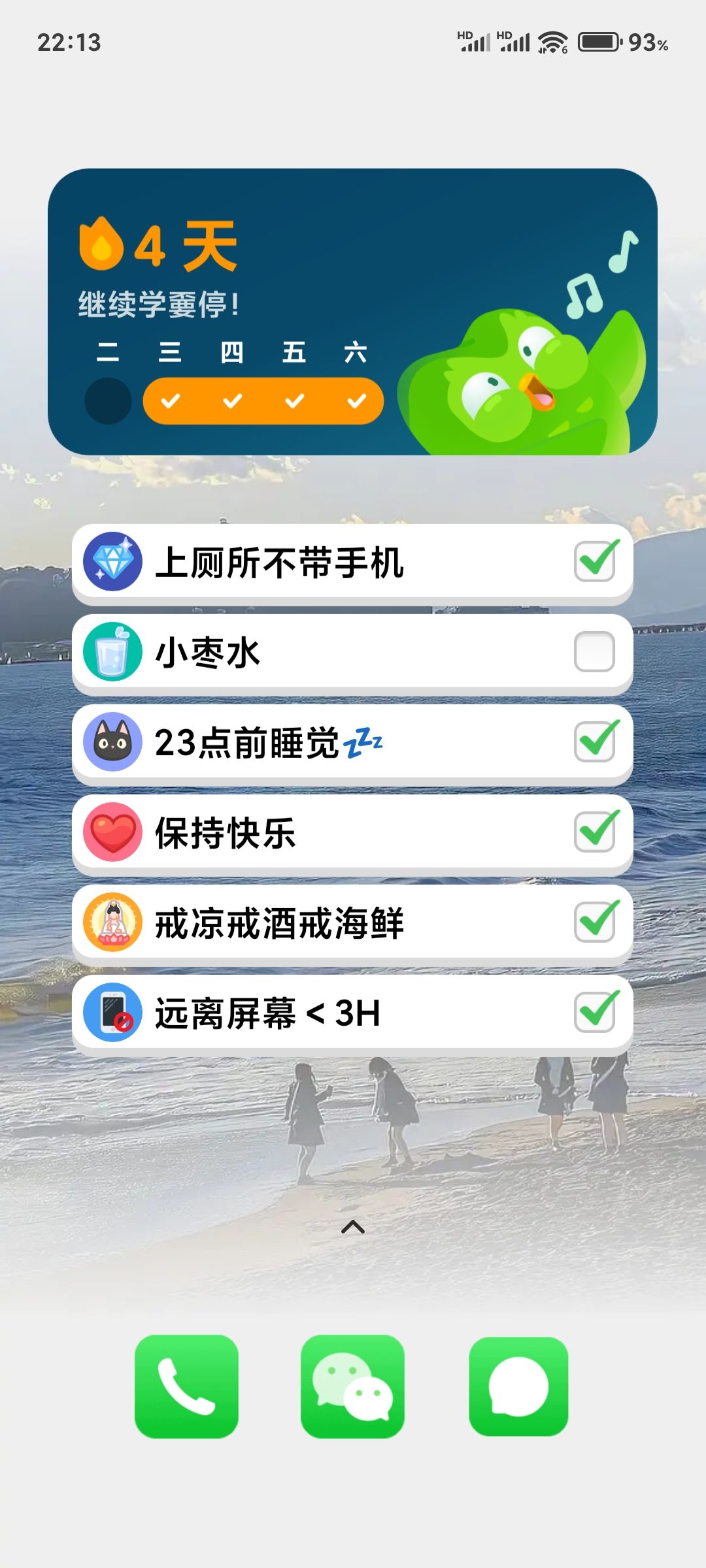Uncheck the 23点前睡觉 habit checkbox
Image resolution: width=706 pixels, height=1568 pixels.
(x=595, y=742)
